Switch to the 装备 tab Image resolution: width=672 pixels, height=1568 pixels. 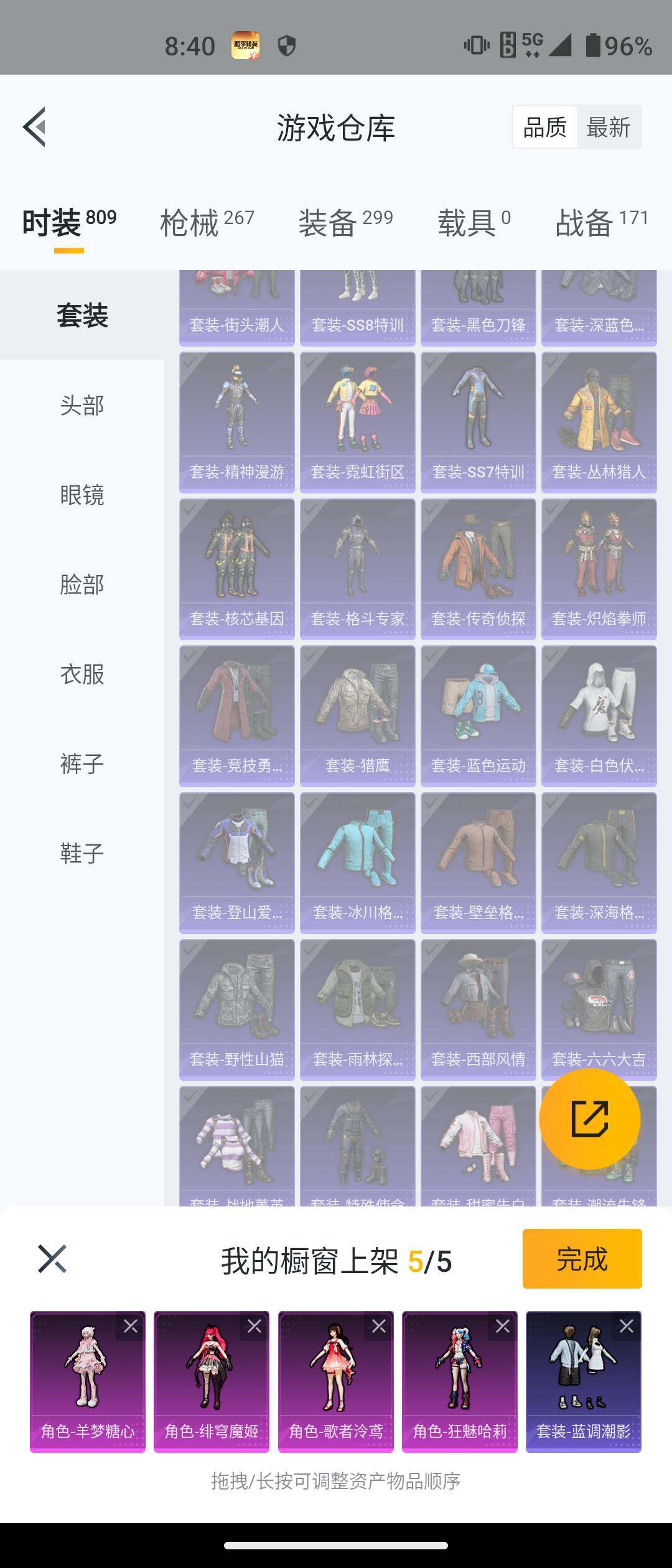coord(345,223)
